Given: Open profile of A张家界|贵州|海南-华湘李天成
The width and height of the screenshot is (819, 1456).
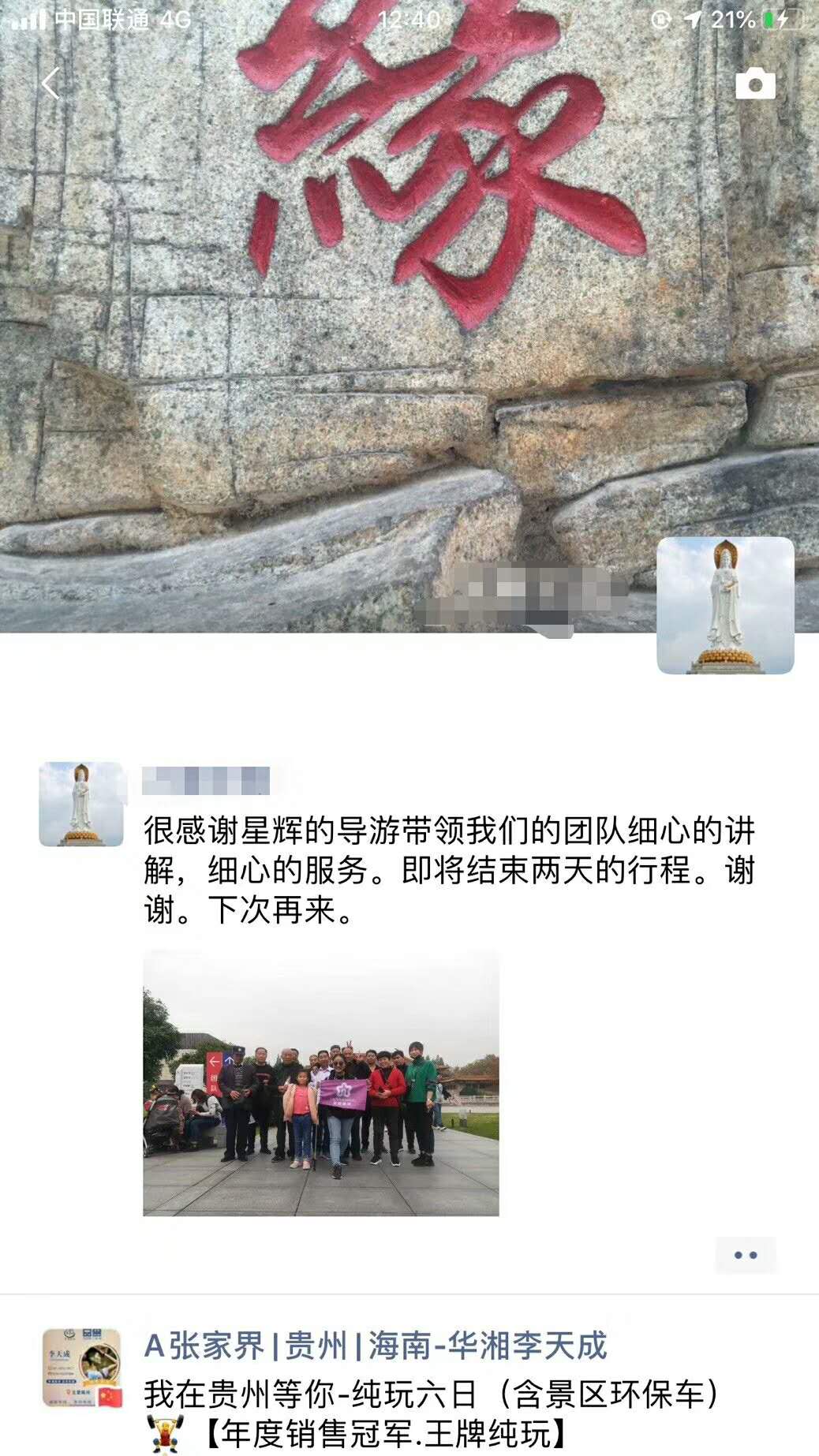Looking at the screenshot, I should click(x=376, y=1346).
